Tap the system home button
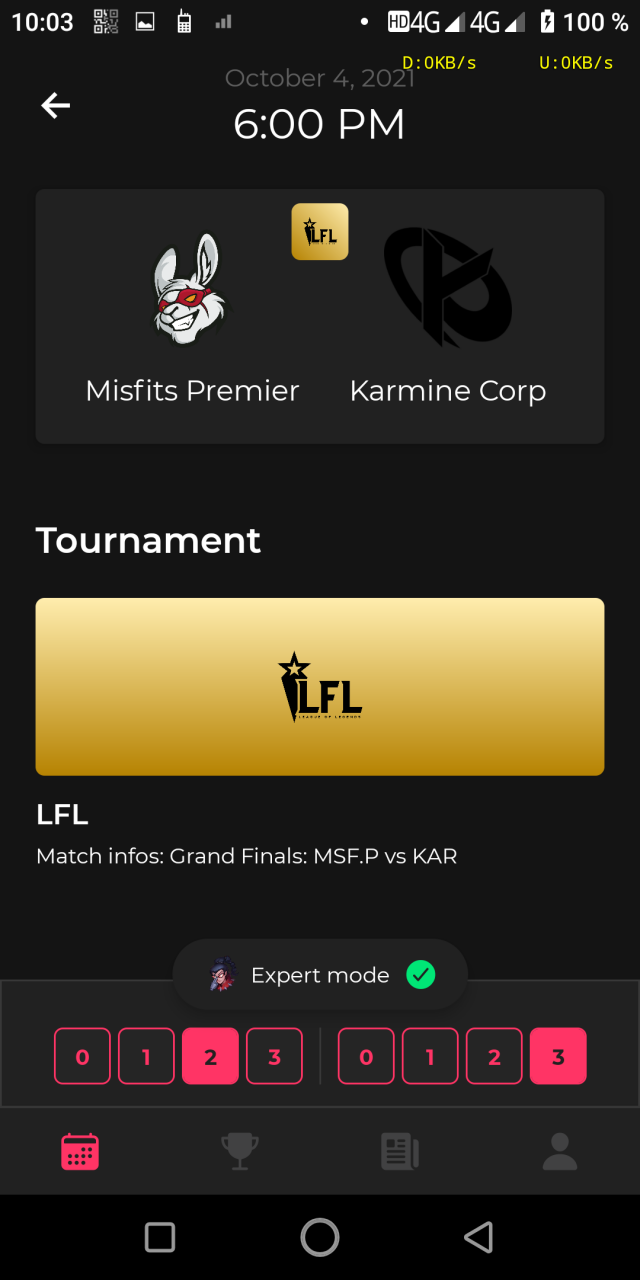 (320, 1237)
